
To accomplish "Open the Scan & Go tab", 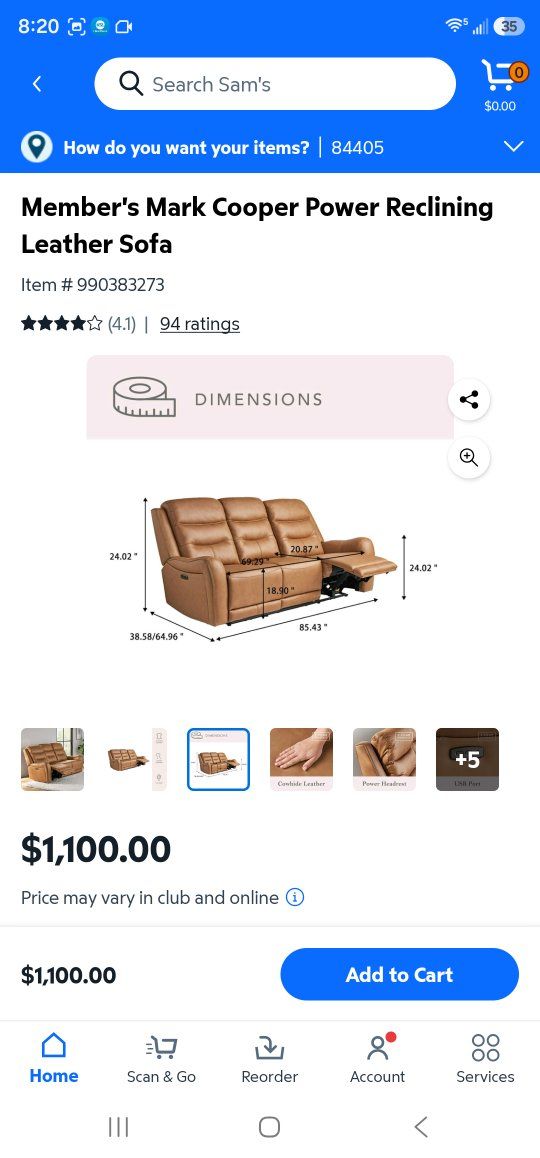I will pos(161,1058).
